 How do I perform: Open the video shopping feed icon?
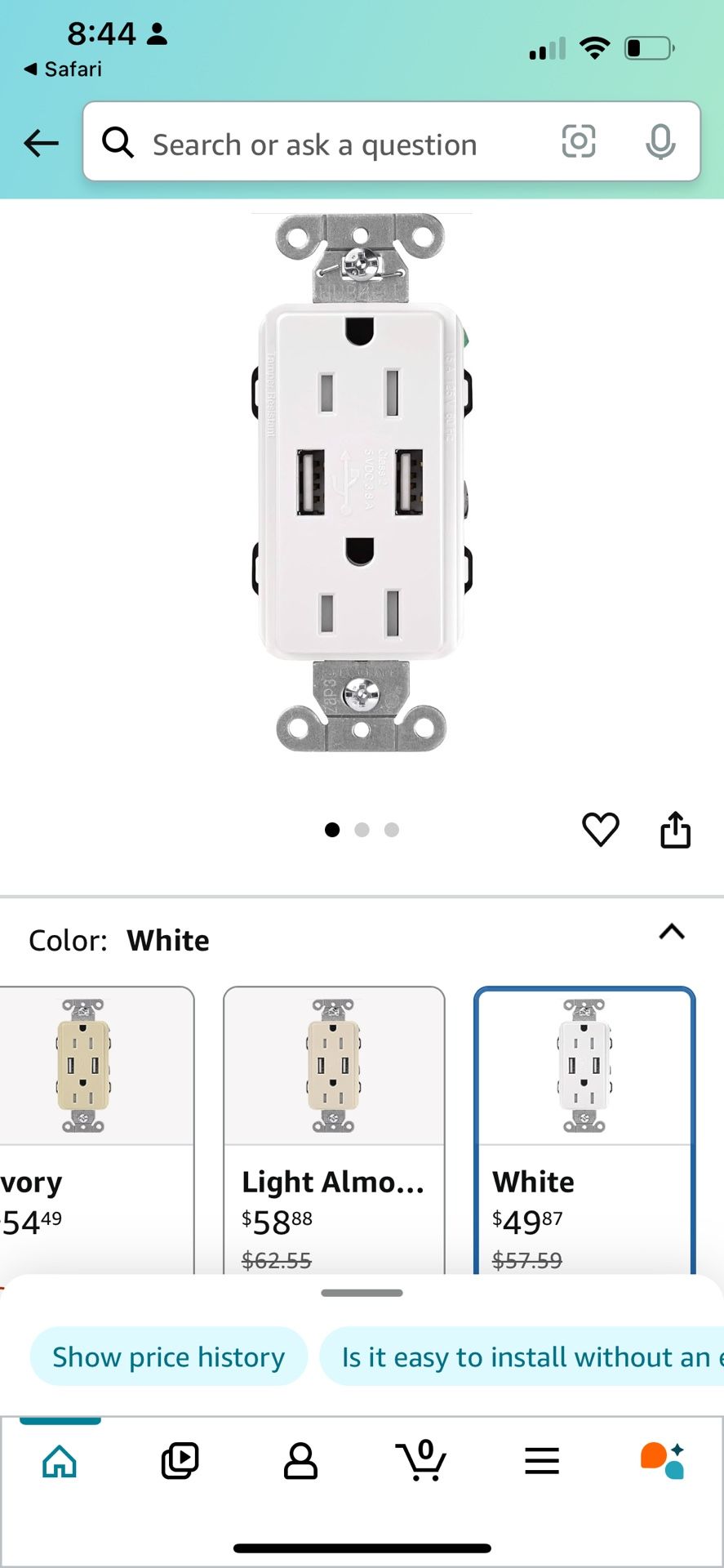(x=180, y=1462)
